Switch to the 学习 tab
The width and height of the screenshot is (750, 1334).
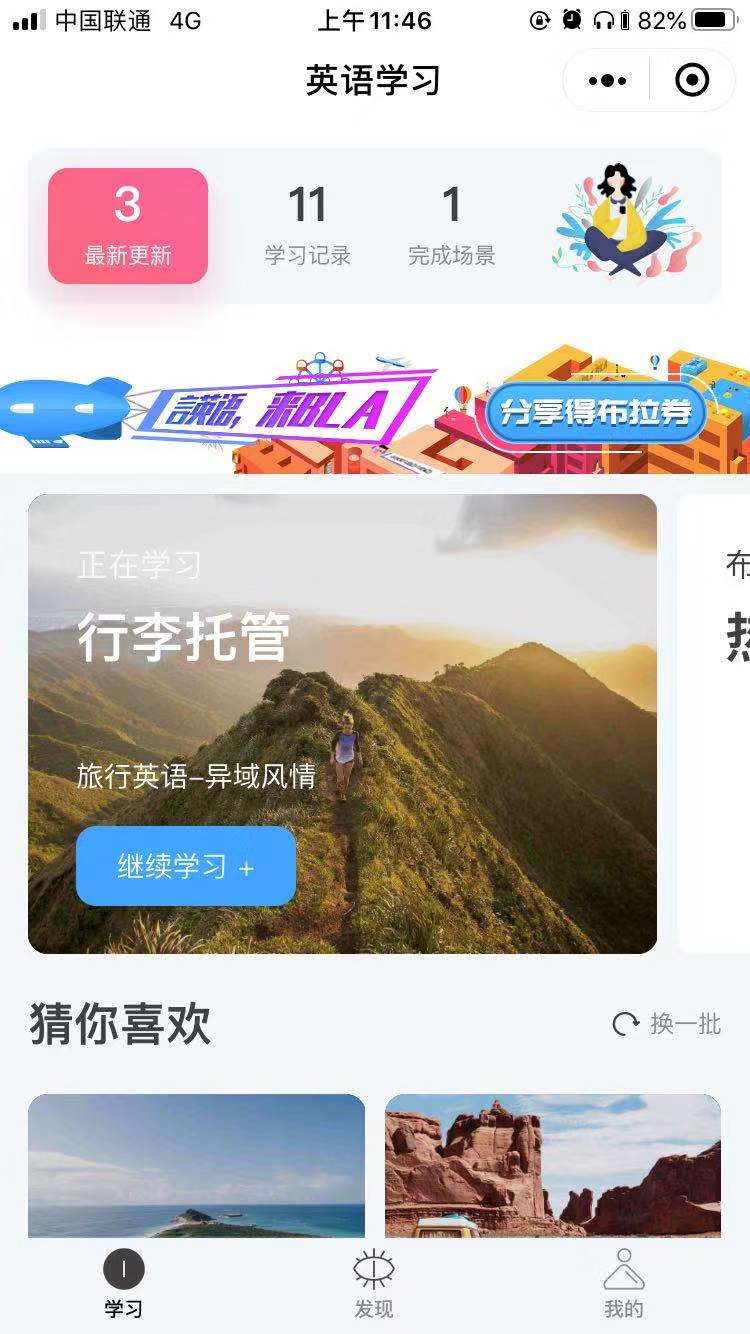pyautogui.click(x=124, y=1284)
